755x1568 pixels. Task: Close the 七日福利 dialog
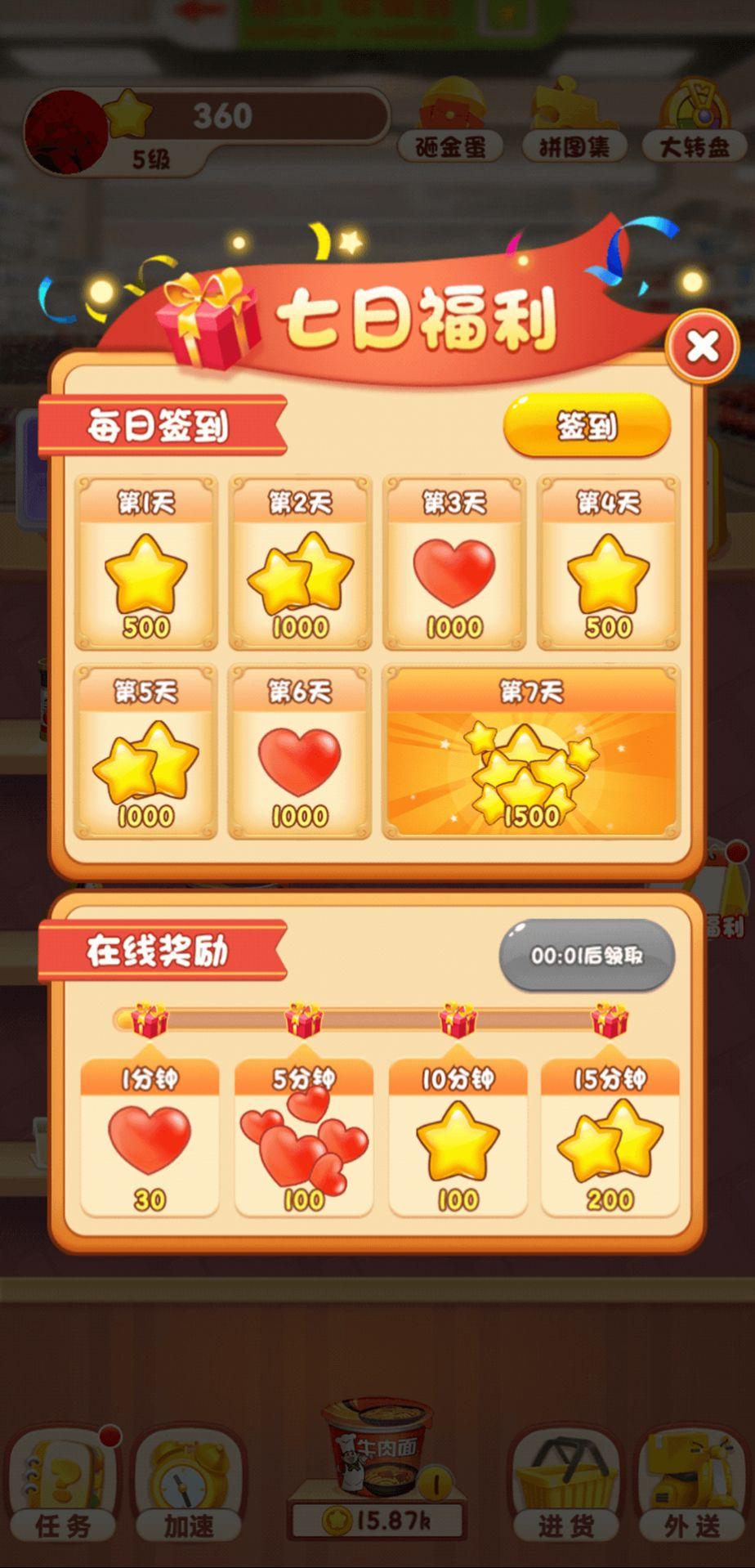pyautogui.click(x=703, y=347)
